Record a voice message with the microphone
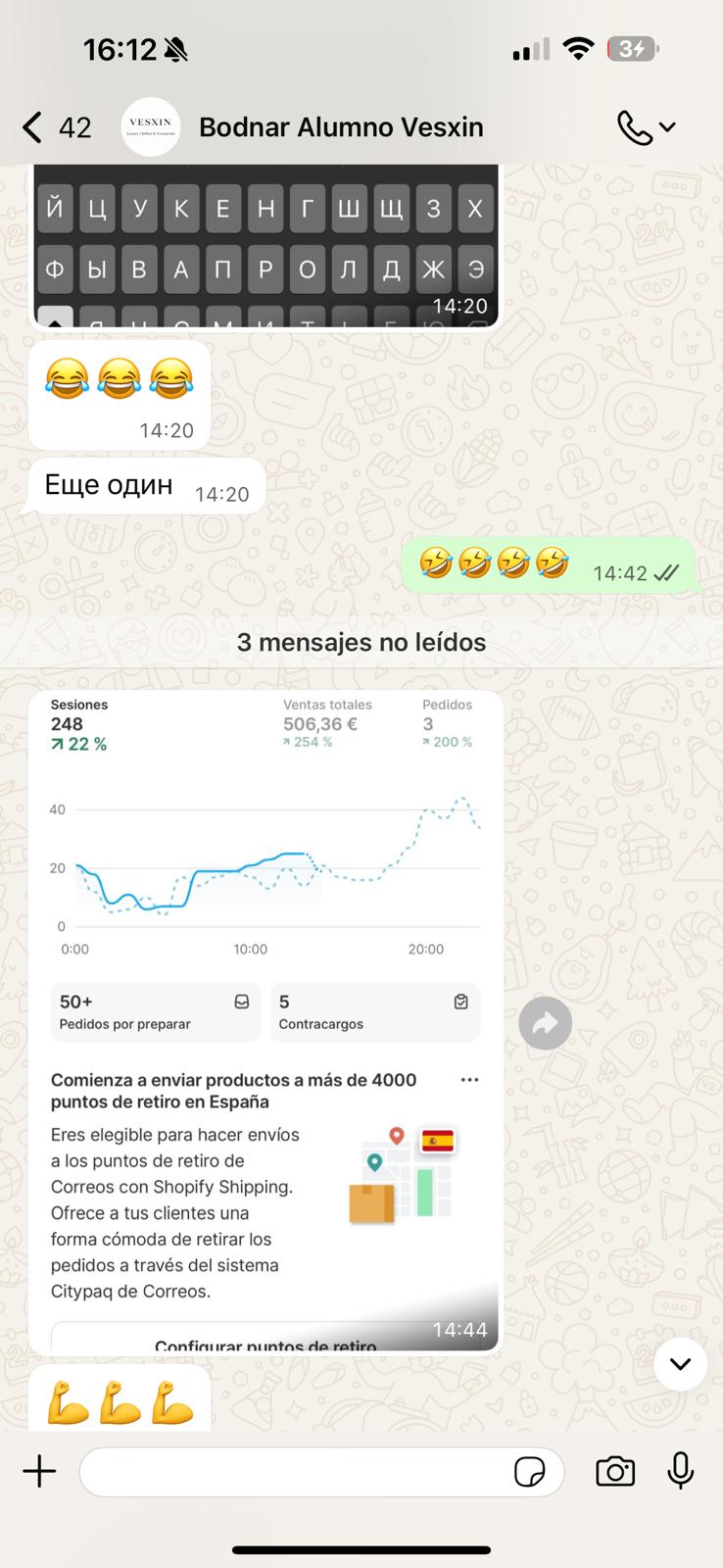Image resolution: width=723 pixels, height=1568 pixels. coord(681,1471)
